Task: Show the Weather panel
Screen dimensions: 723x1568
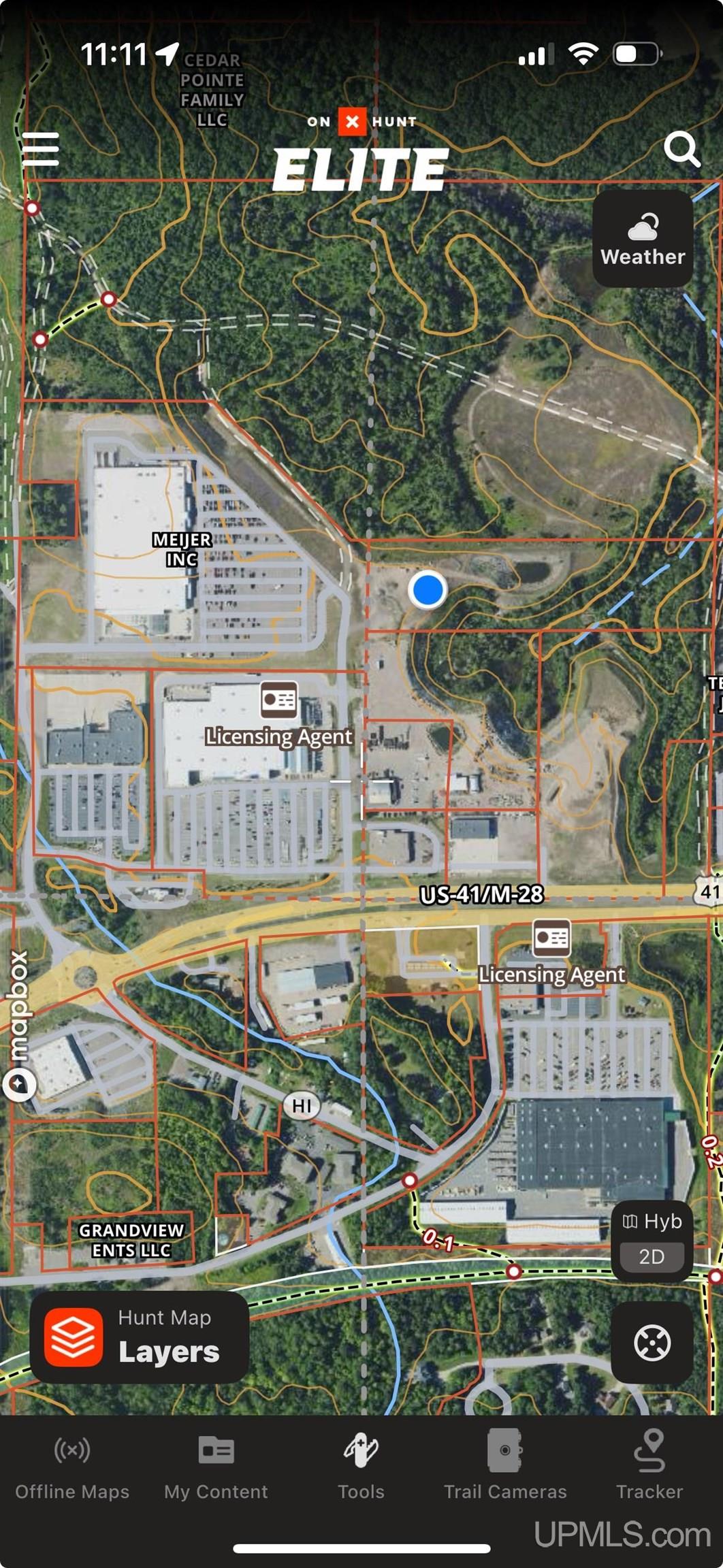Action: [x=643, y=238]
